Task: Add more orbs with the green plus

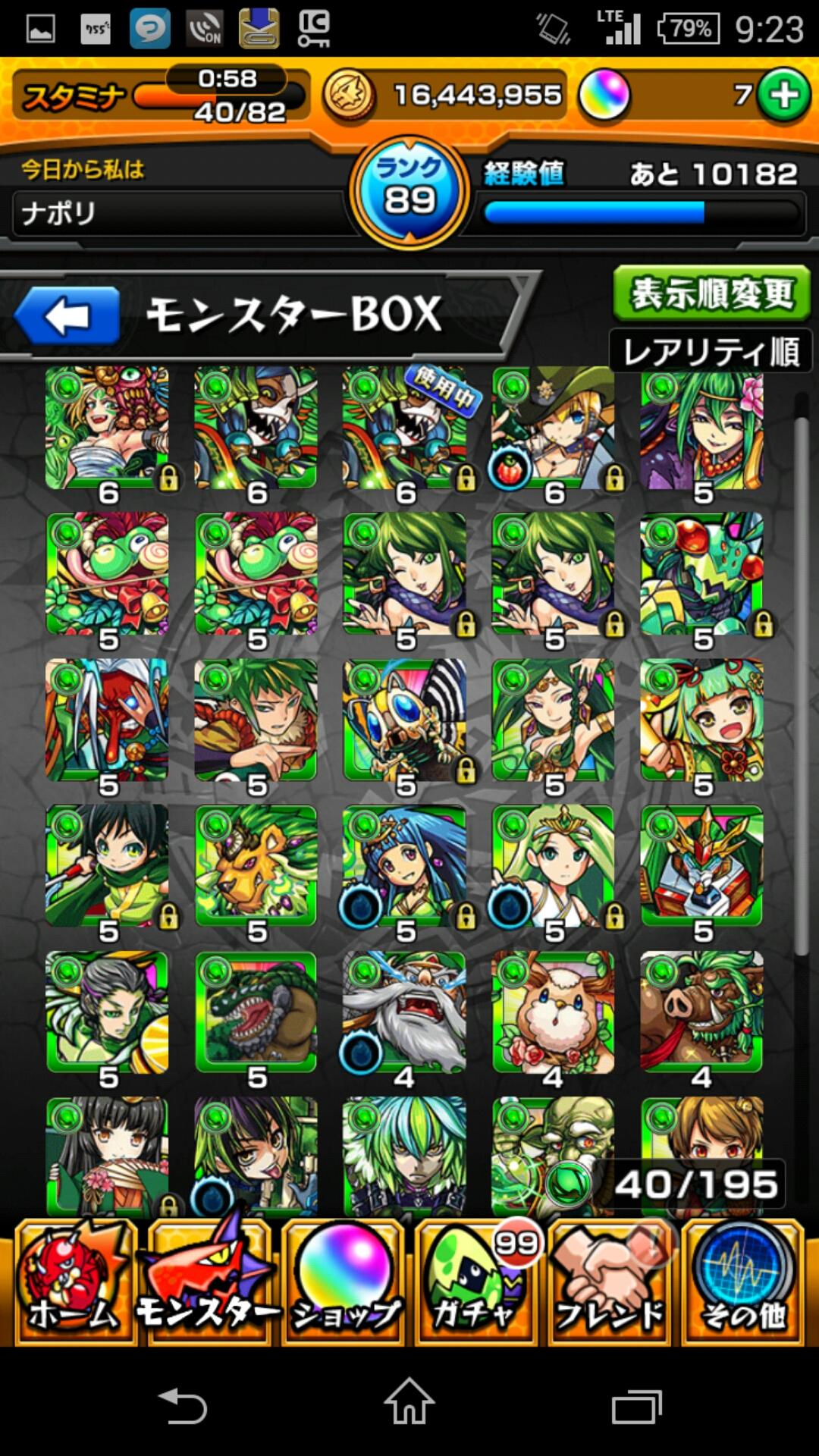Action: point(783,95)
